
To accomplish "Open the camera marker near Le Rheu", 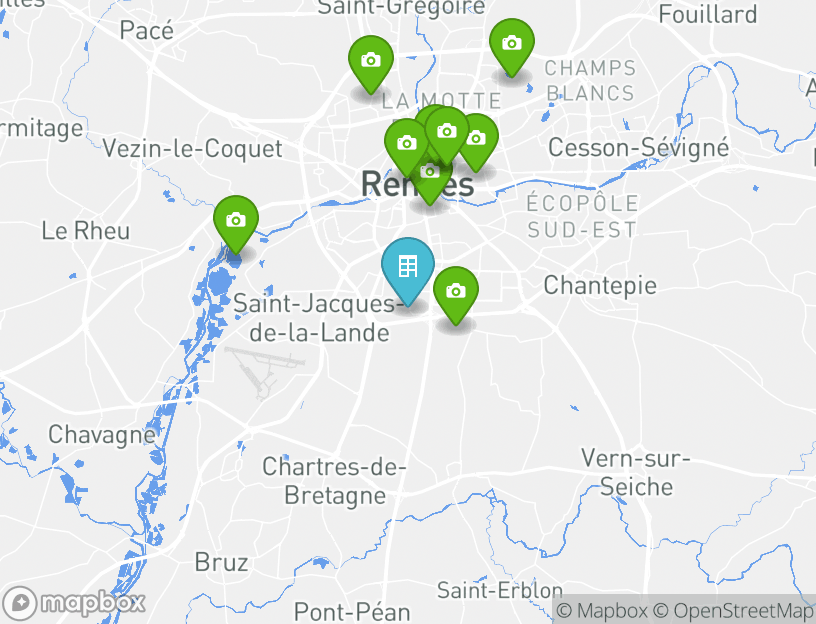I will (x=236, y=220).
